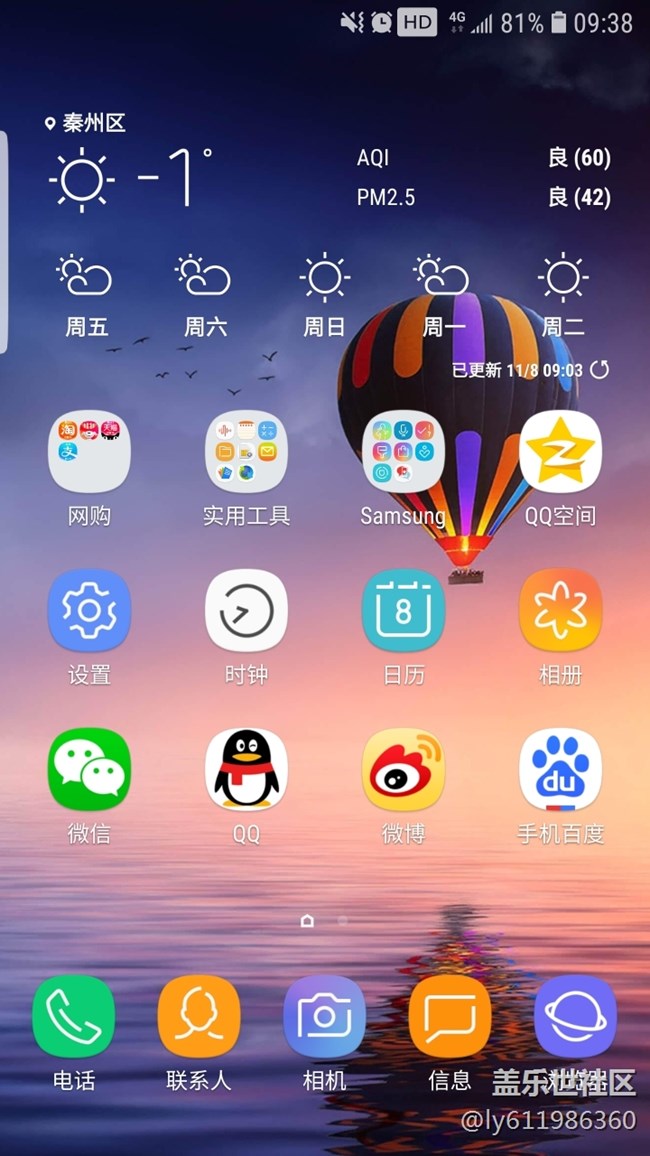Launch the QQ penguin app

tap(246, 768)
